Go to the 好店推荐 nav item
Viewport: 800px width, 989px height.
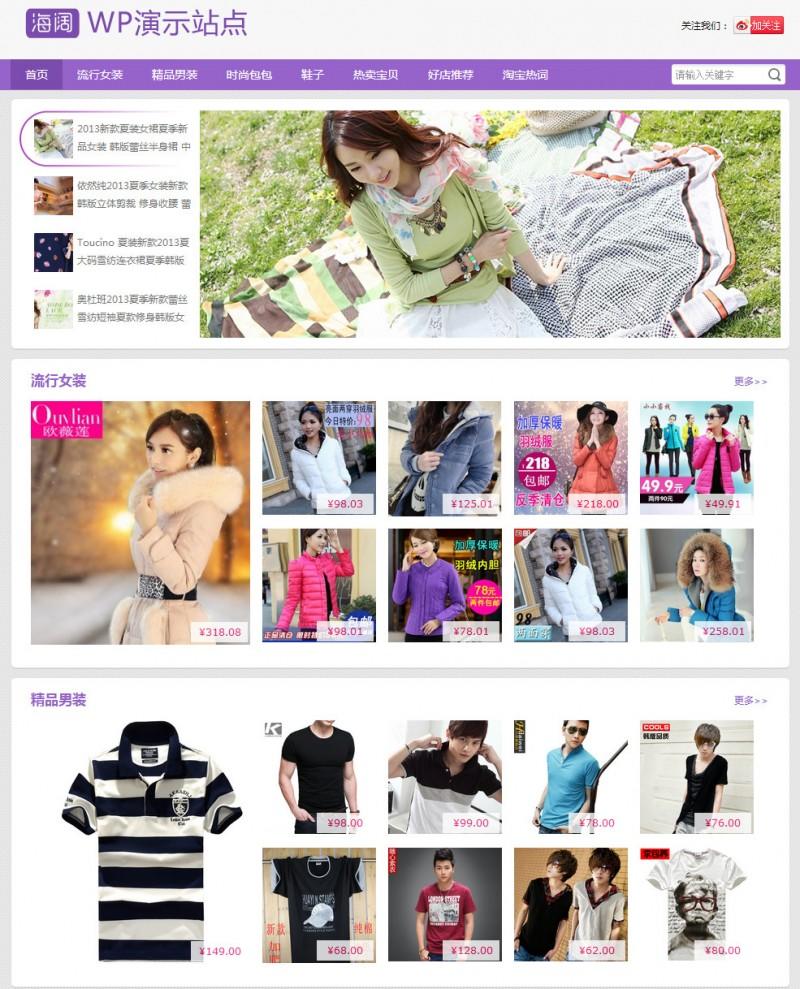click(451, 75)
